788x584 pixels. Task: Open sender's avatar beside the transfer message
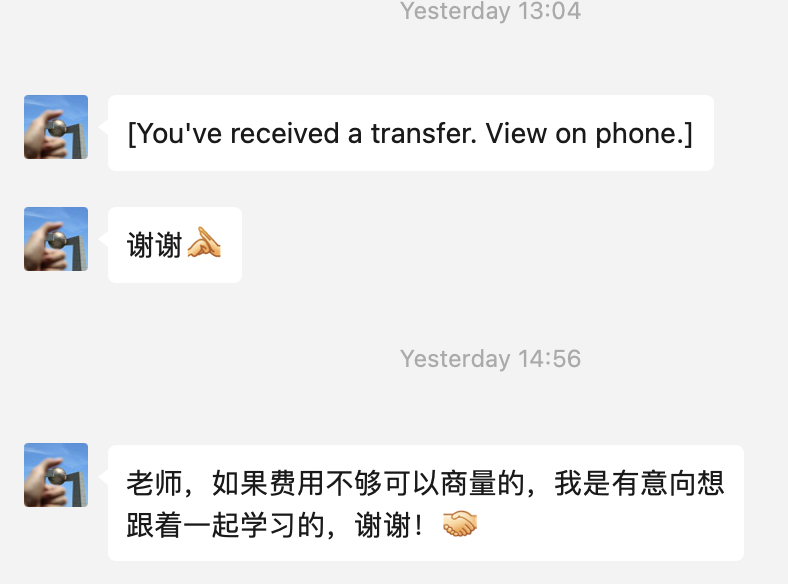[56, 127]
